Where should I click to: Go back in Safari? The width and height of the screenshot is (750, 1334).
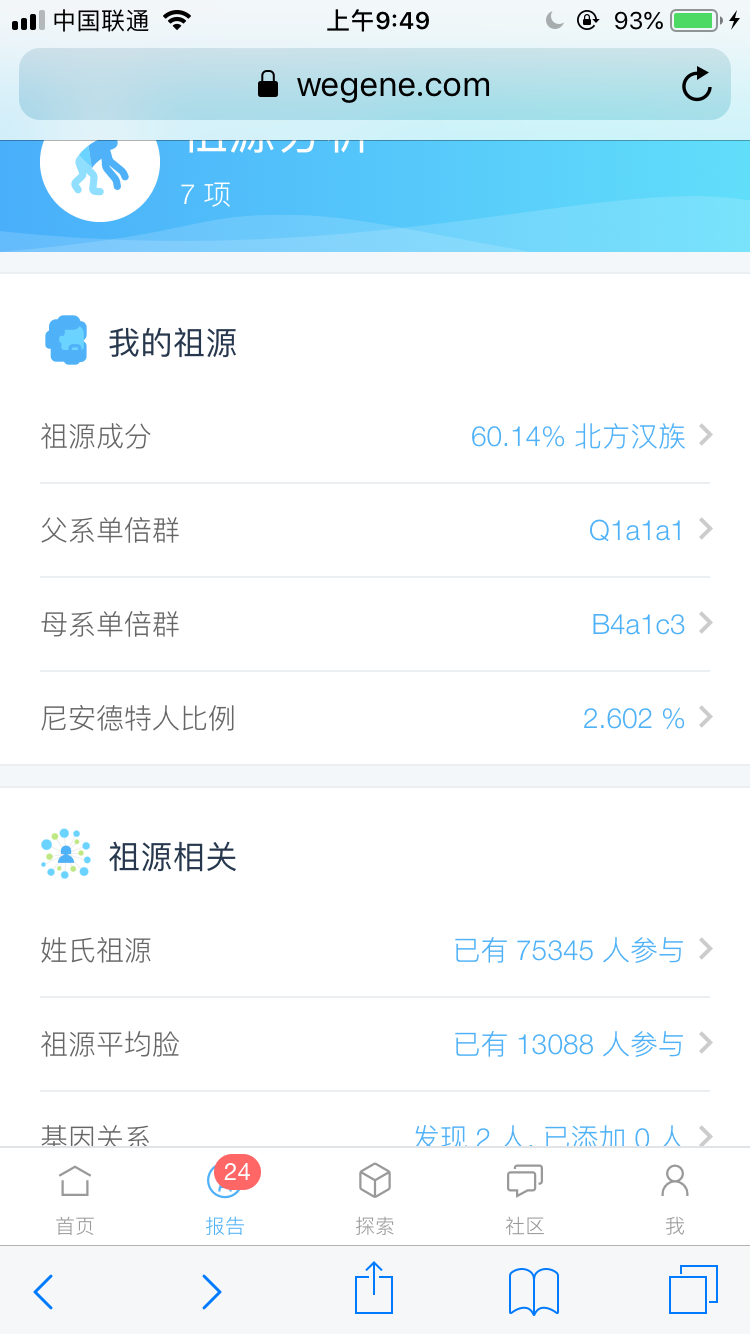click(x=43, y=1292)
